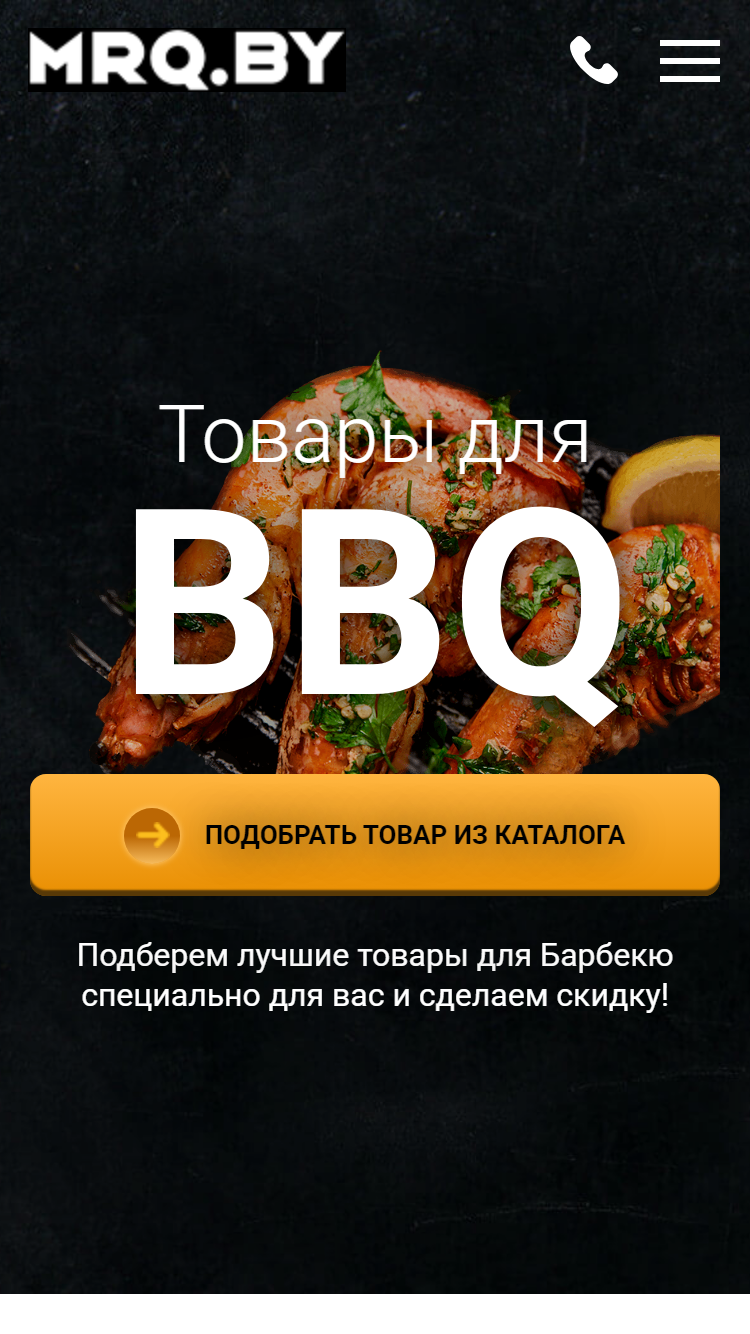
Task: Open the hamburger menu
Action: click(x=690, y=61)
